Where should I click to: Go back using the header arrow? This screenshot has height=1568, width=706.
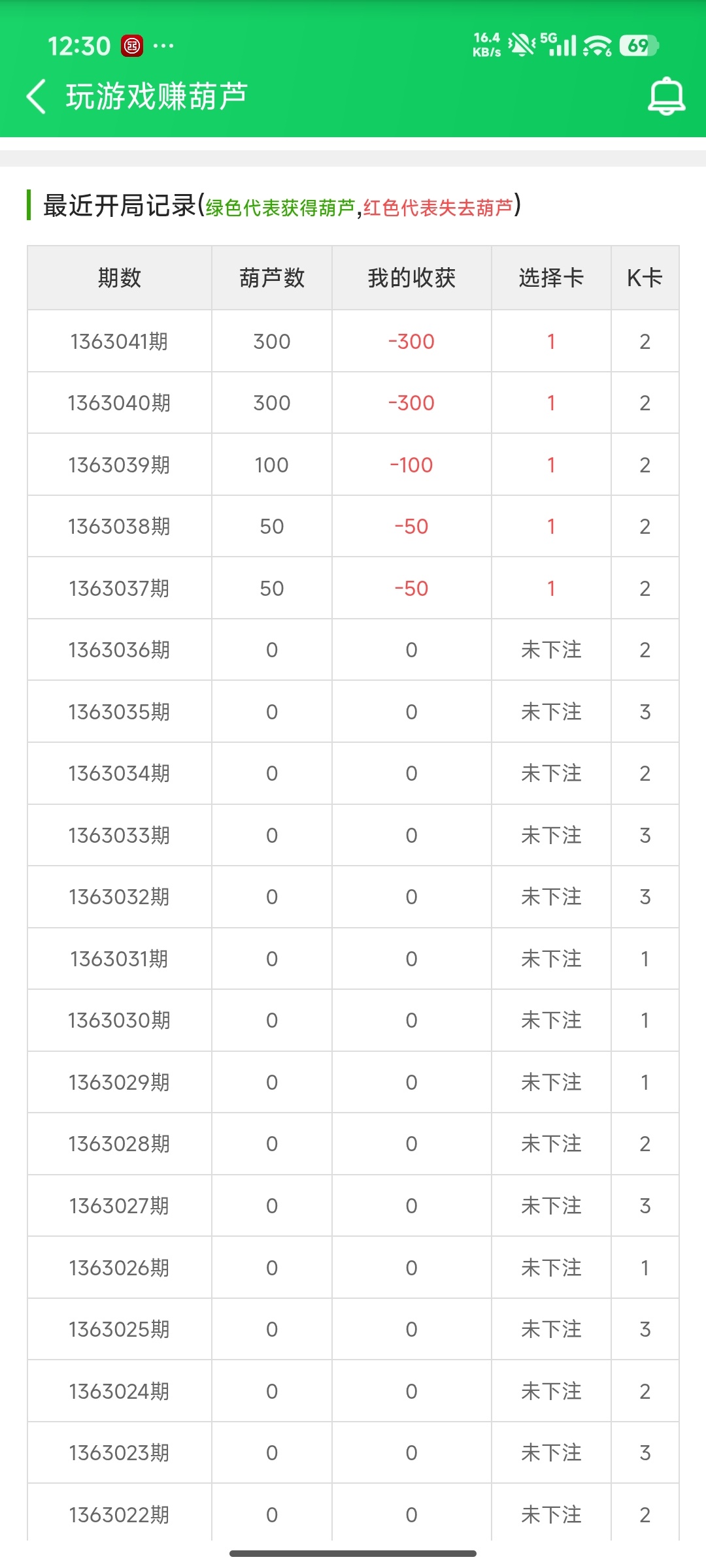pyautogui.click(x=37, y=97)
